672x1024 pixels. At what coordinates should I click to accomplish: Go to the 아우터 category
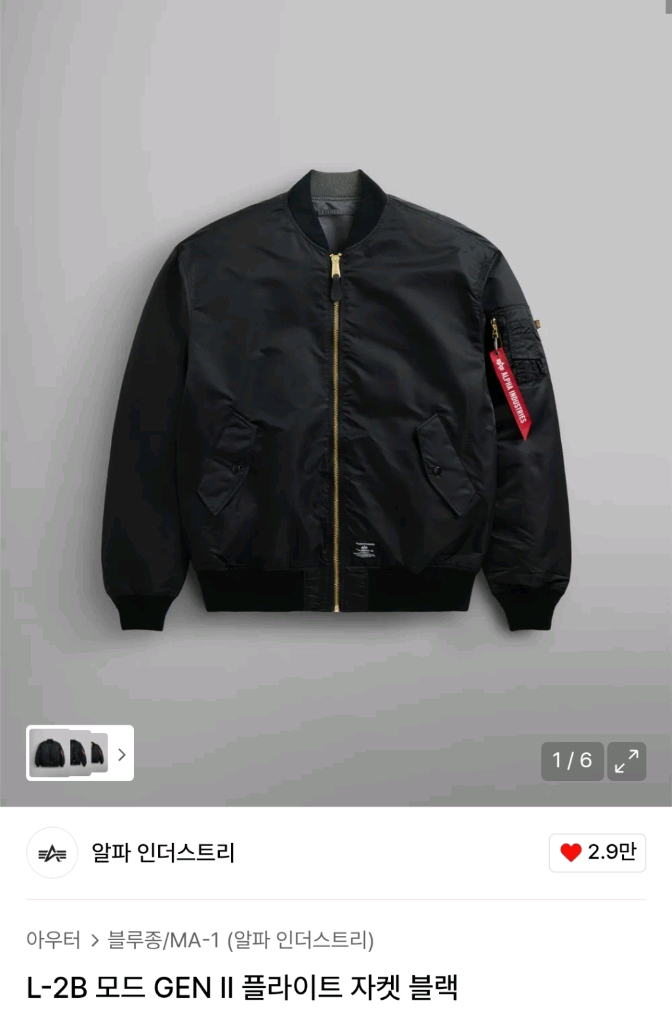click(53, 940)
